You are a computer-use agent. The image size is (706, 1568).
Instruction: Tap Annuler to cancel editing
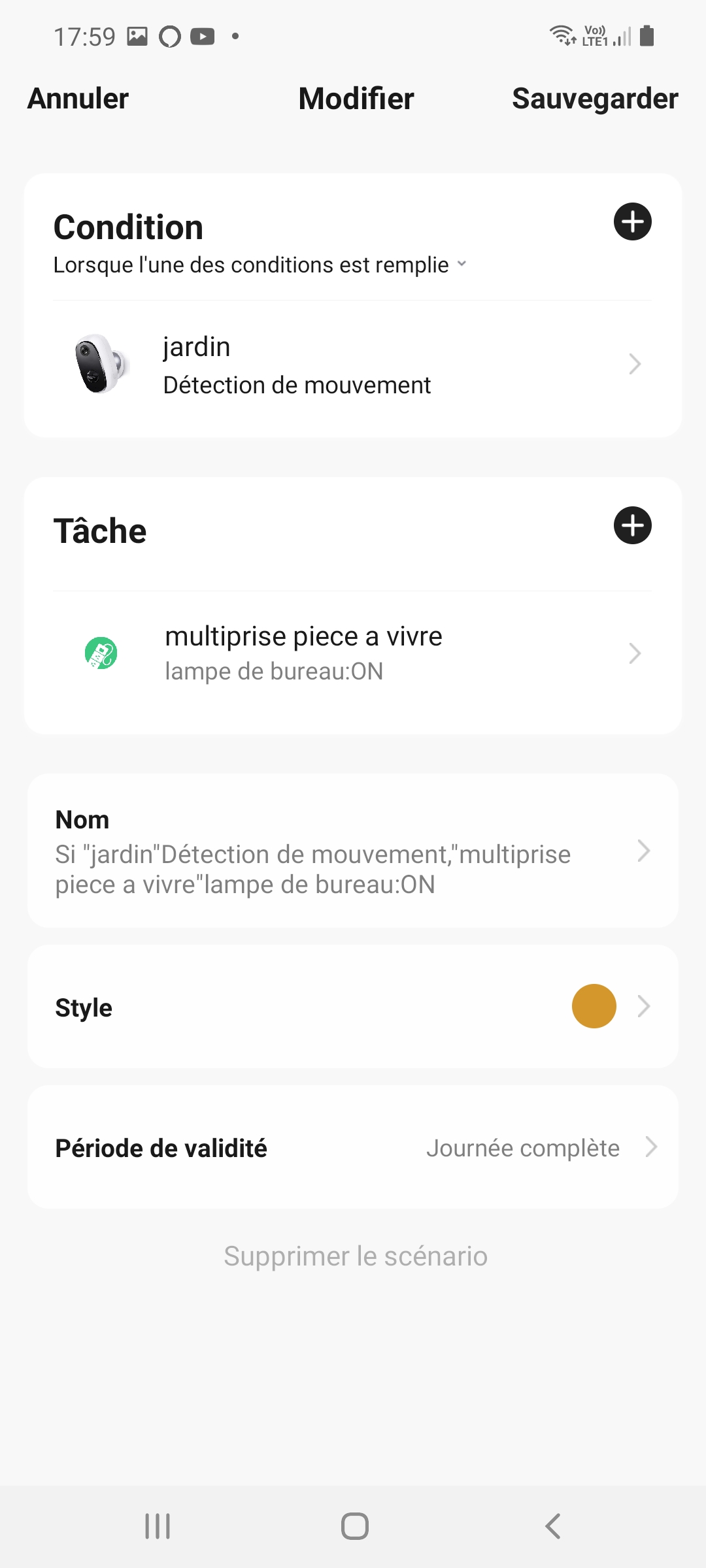pos(78,99)
